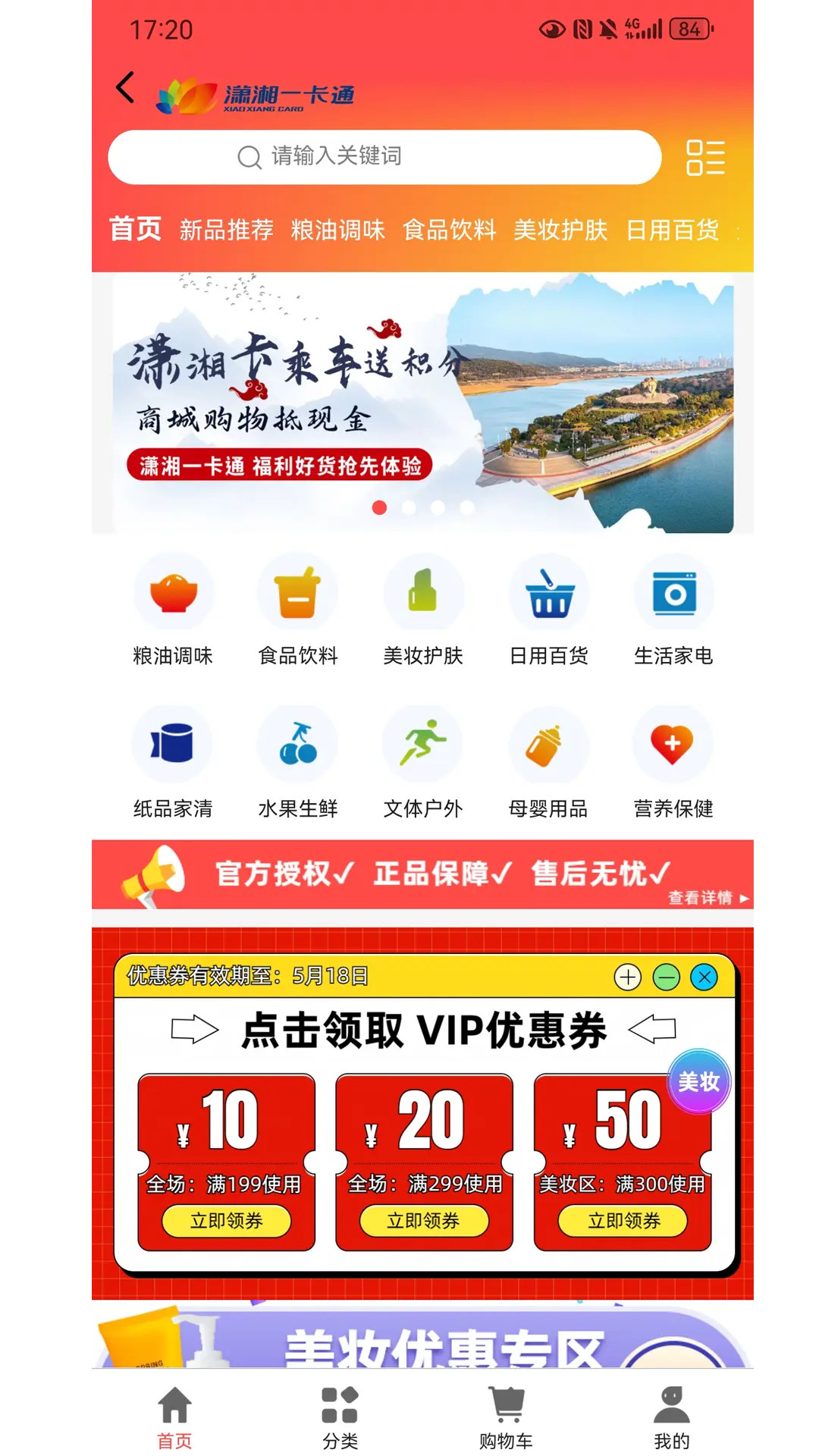Switch to the 新品推荐 top tab
Image resolution: width=819 pixels, height=1456 pixels.
(226, 229)
